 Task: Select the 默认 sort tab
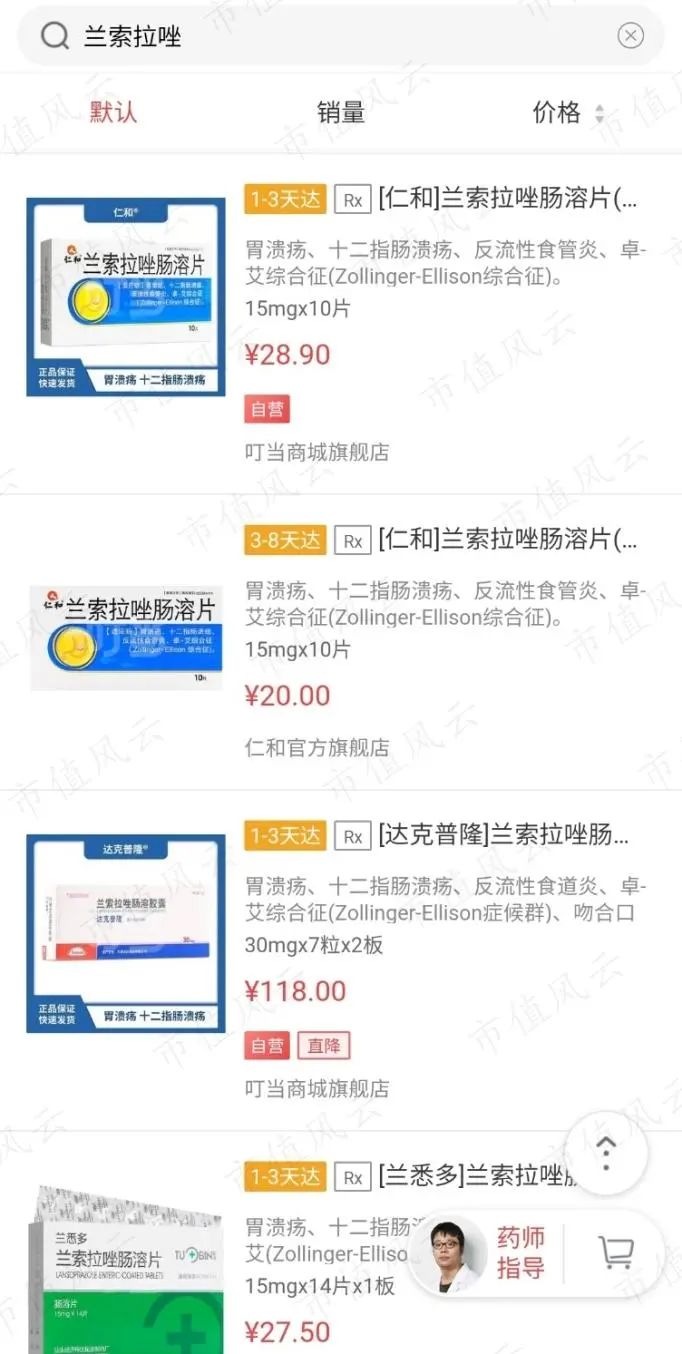tap(113, 112)
